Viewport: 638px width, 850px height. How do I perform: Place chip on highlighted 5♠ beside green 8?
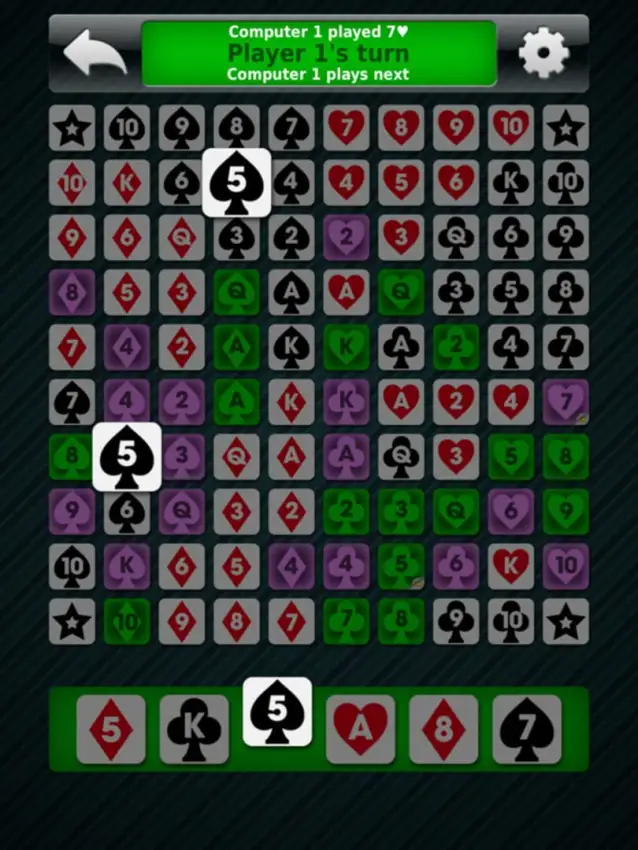127,456
